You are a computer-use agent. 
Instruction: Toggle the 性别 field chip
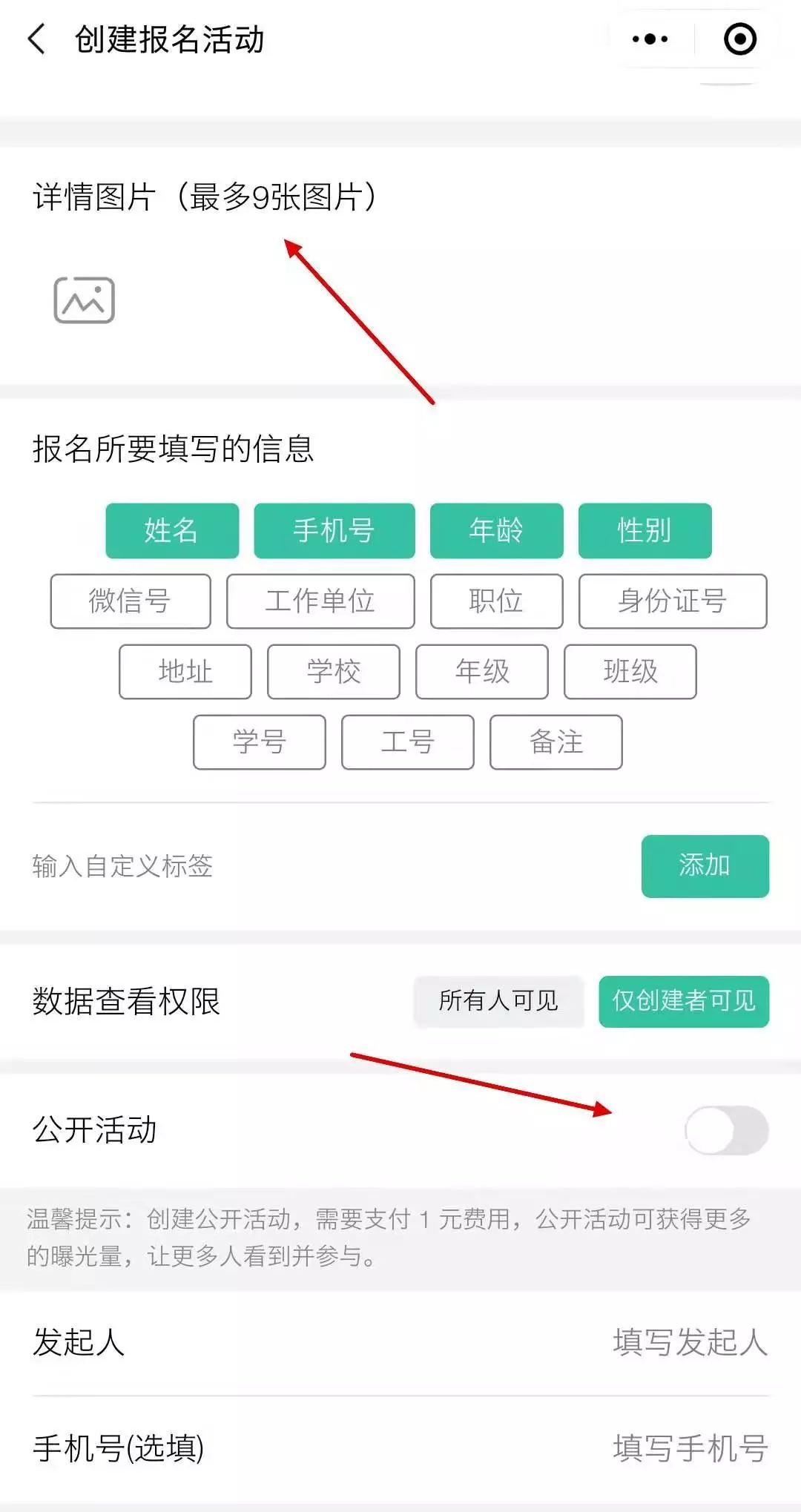click(x=645, y=531)
